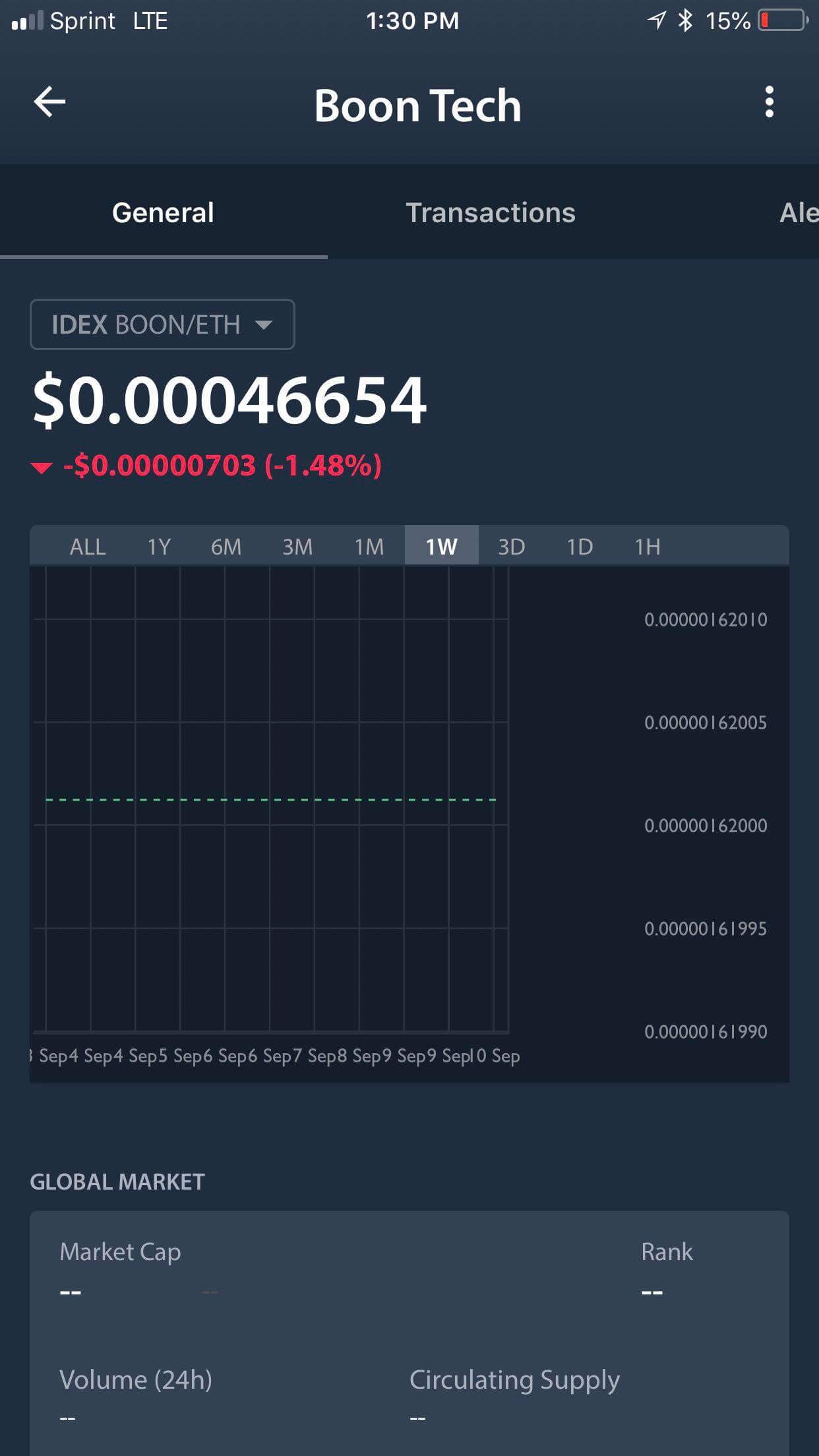Image resolution: width=819 pixels, height=1456 pixels.
Task: Open the partially visible Alerts tab
Action: (799, 212)
